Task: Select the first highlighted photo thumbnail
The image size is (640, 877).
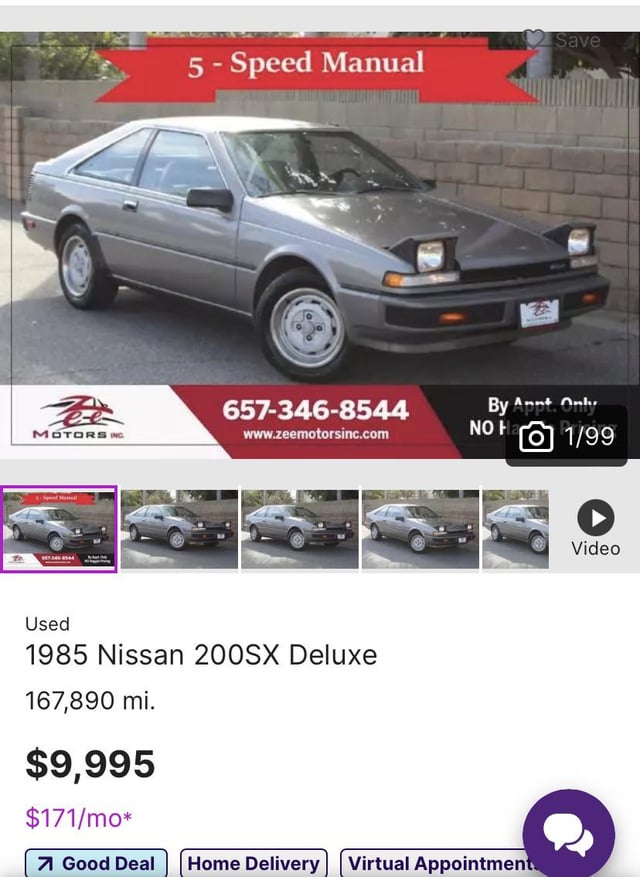Action: [59, 529]
